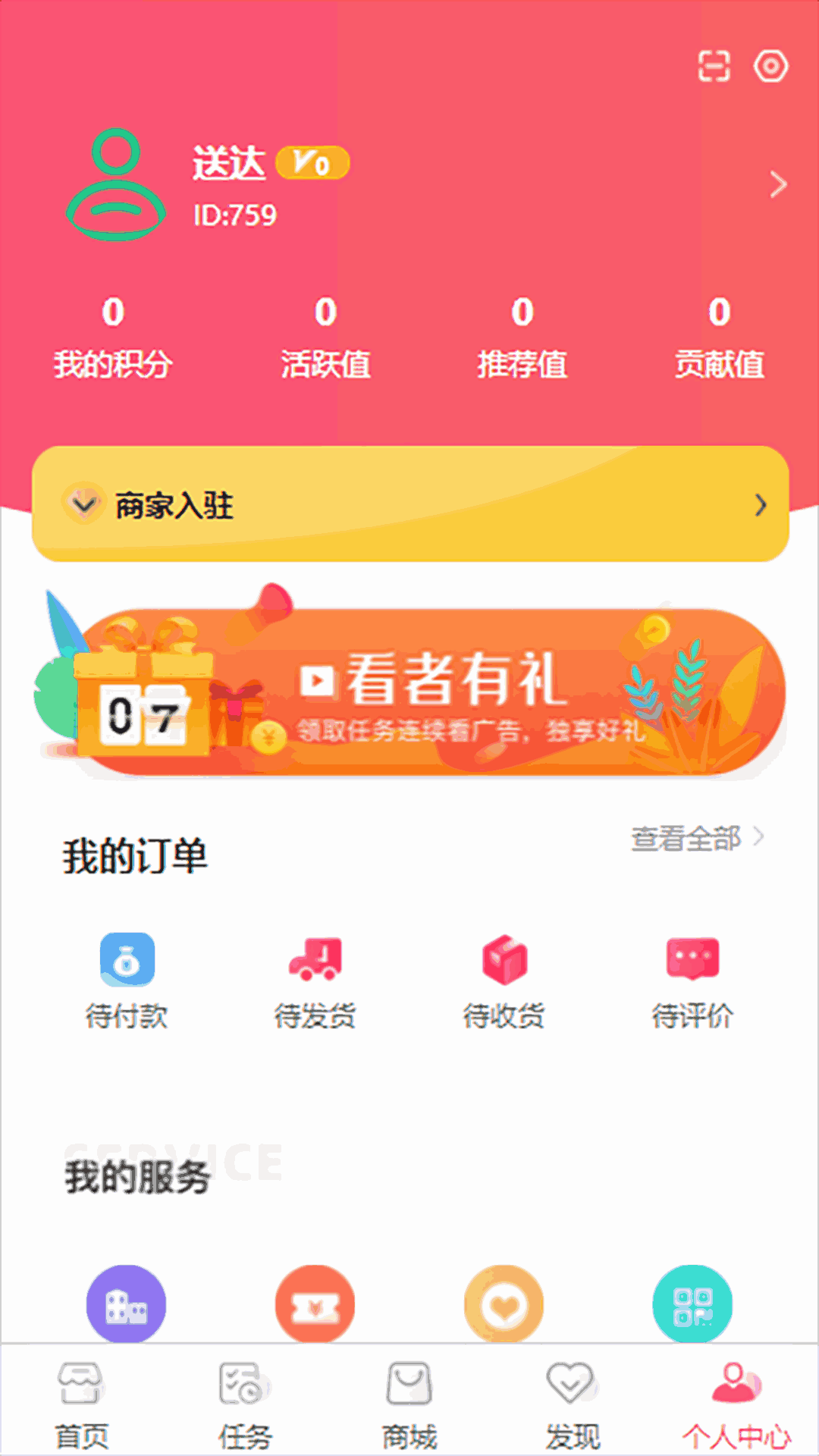
Task: Switch to the 商城 tab
Action: click(x=409, y=1404)
